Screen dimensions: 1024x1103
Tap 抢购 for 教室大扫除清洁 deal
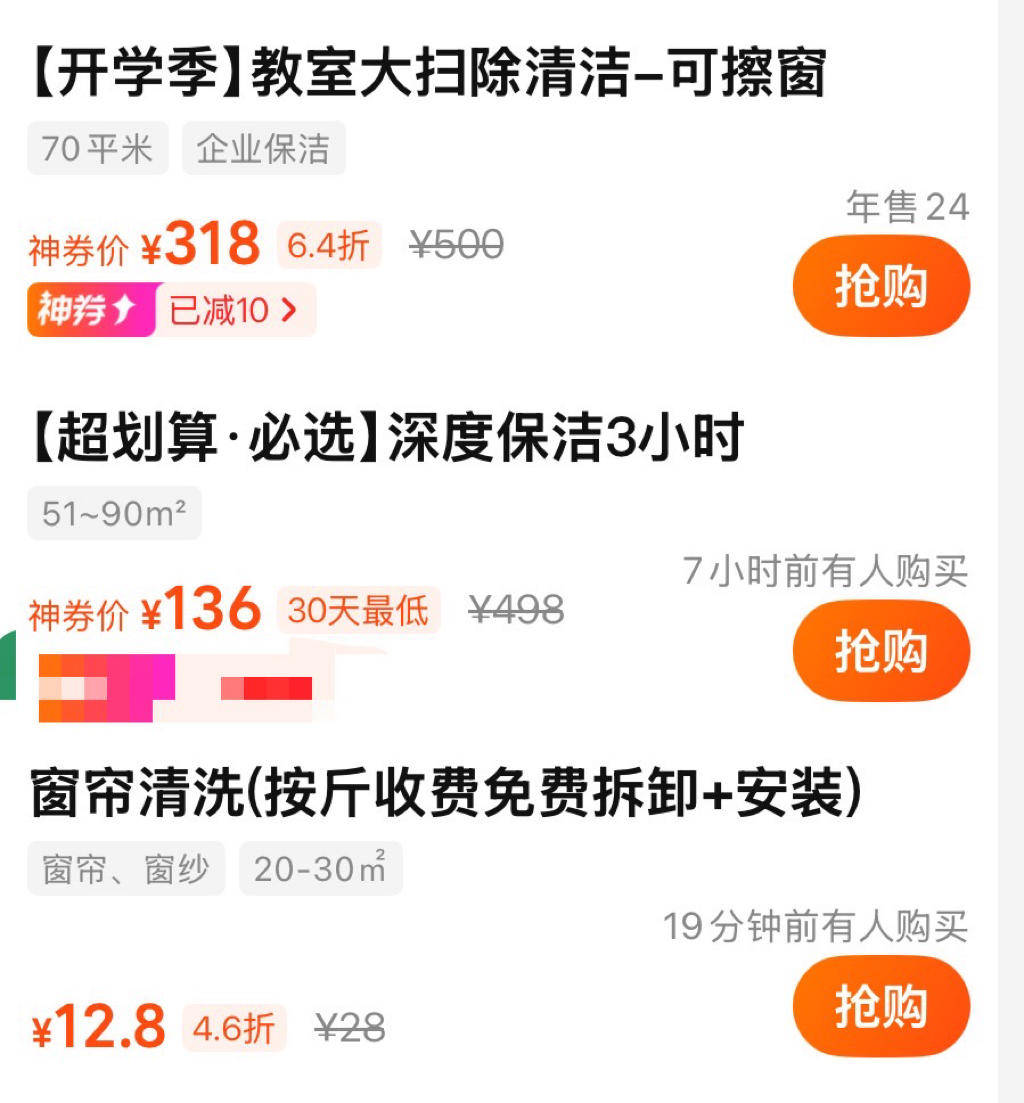pyautogui.click(x=881, y=286)
